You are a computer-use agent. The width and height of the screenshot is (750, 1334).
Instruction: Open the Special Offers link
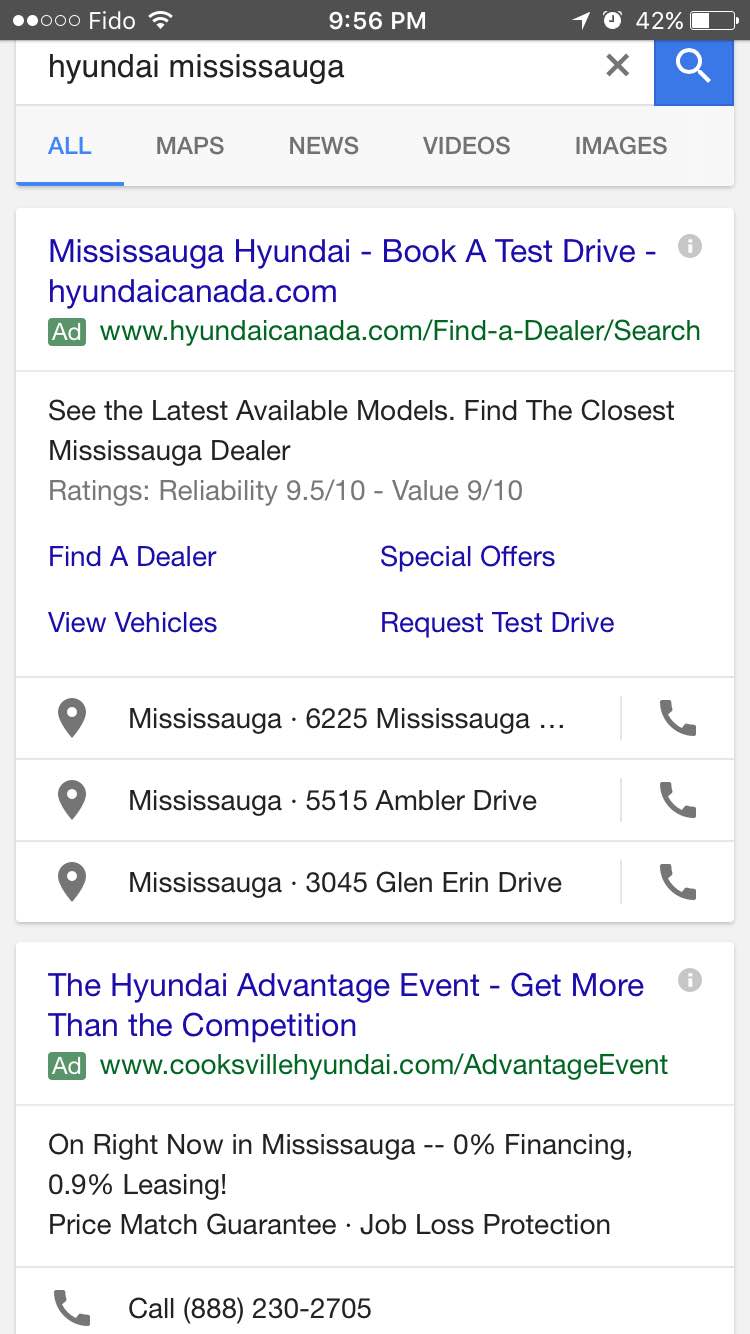467,557
